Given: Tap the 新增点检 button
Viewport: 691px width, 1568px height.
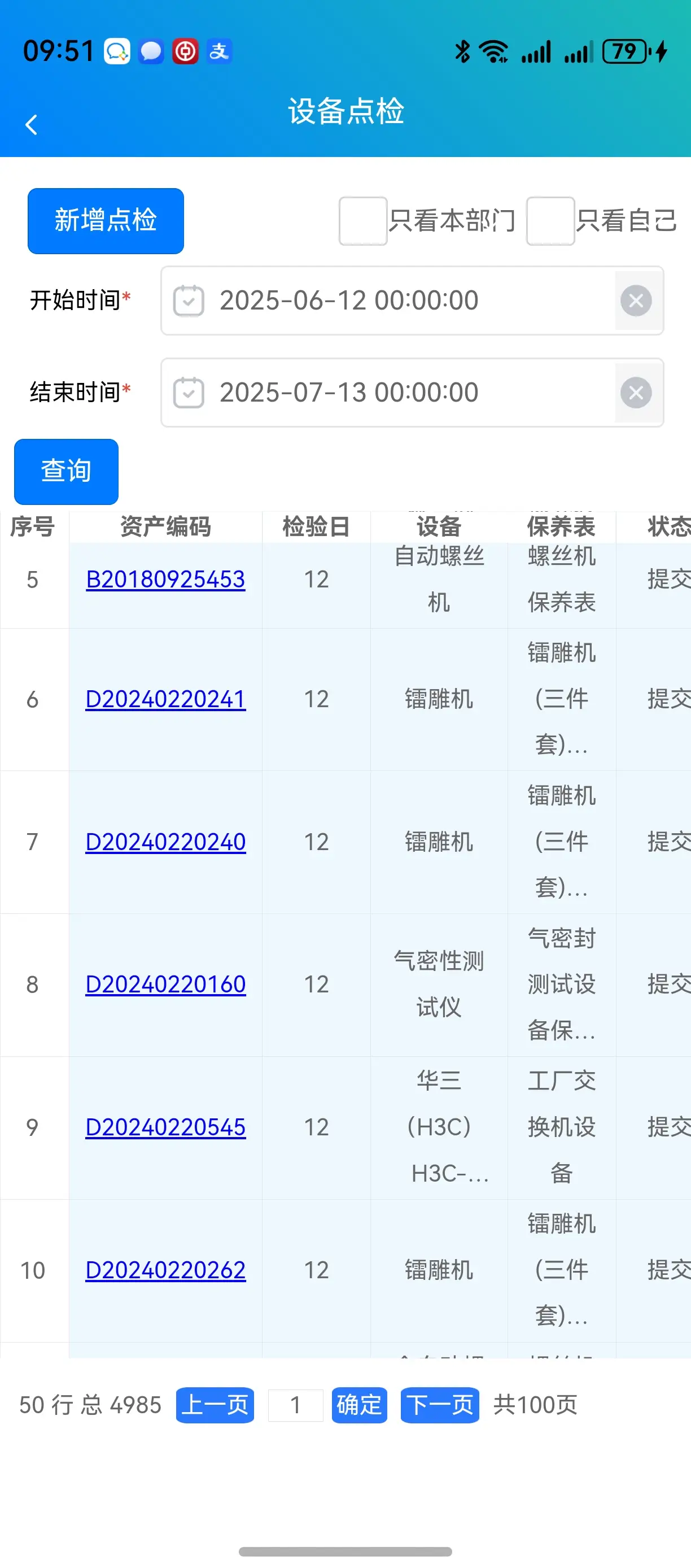Looking at the screenshot, I should [x=106, y=221].
